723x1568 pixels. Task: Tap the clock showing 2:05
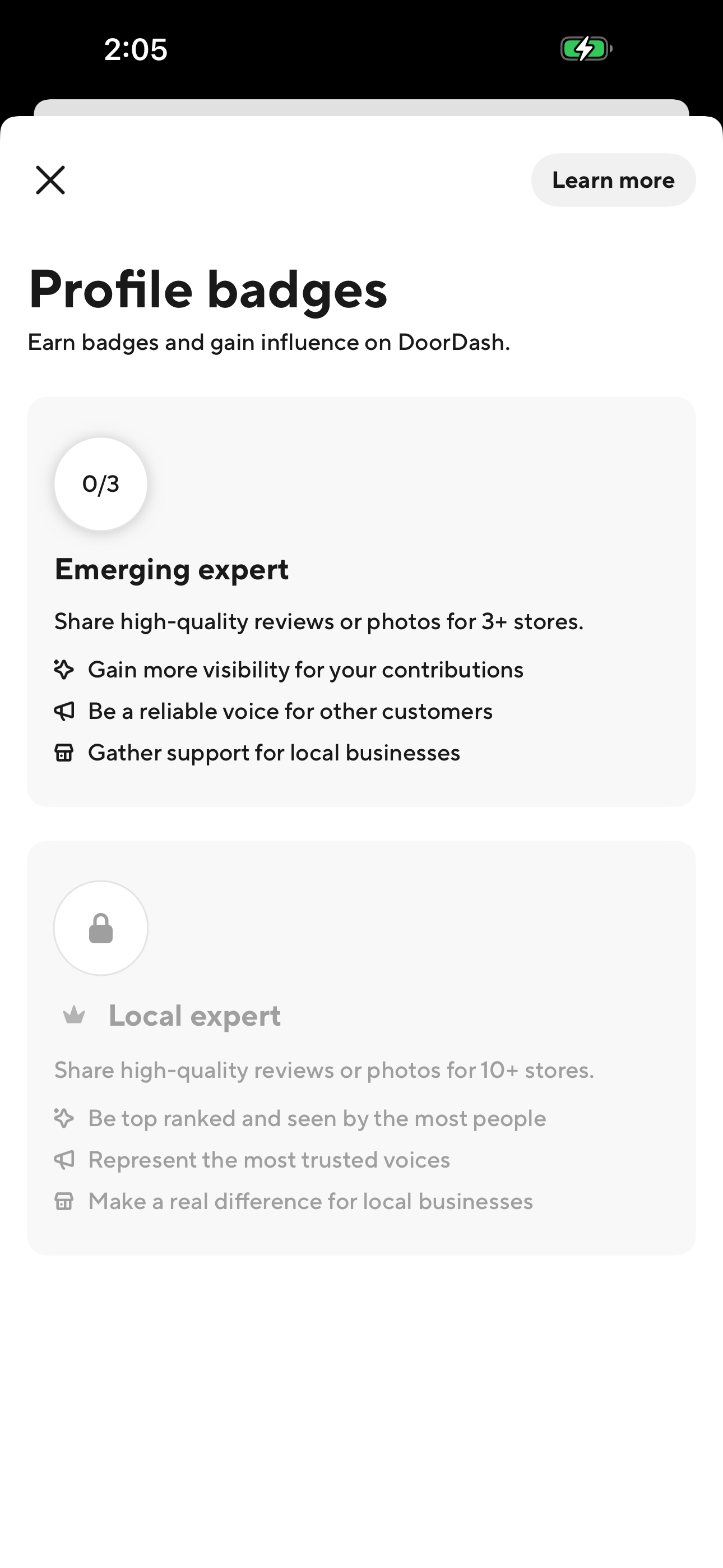pos(135,50)
